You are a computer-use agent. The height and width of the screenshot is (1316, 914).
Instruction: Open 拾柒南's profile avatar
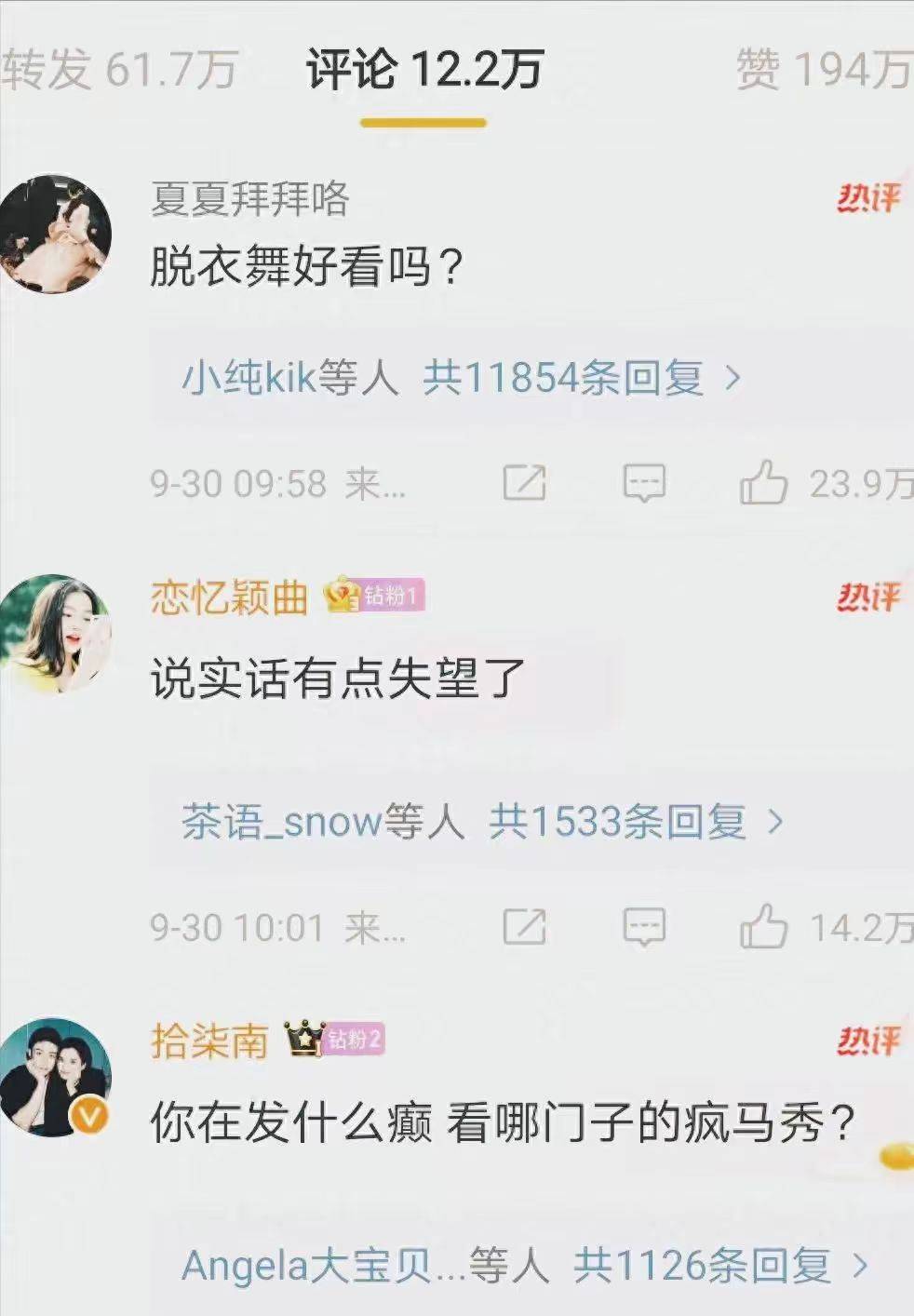click(55, 1077)
